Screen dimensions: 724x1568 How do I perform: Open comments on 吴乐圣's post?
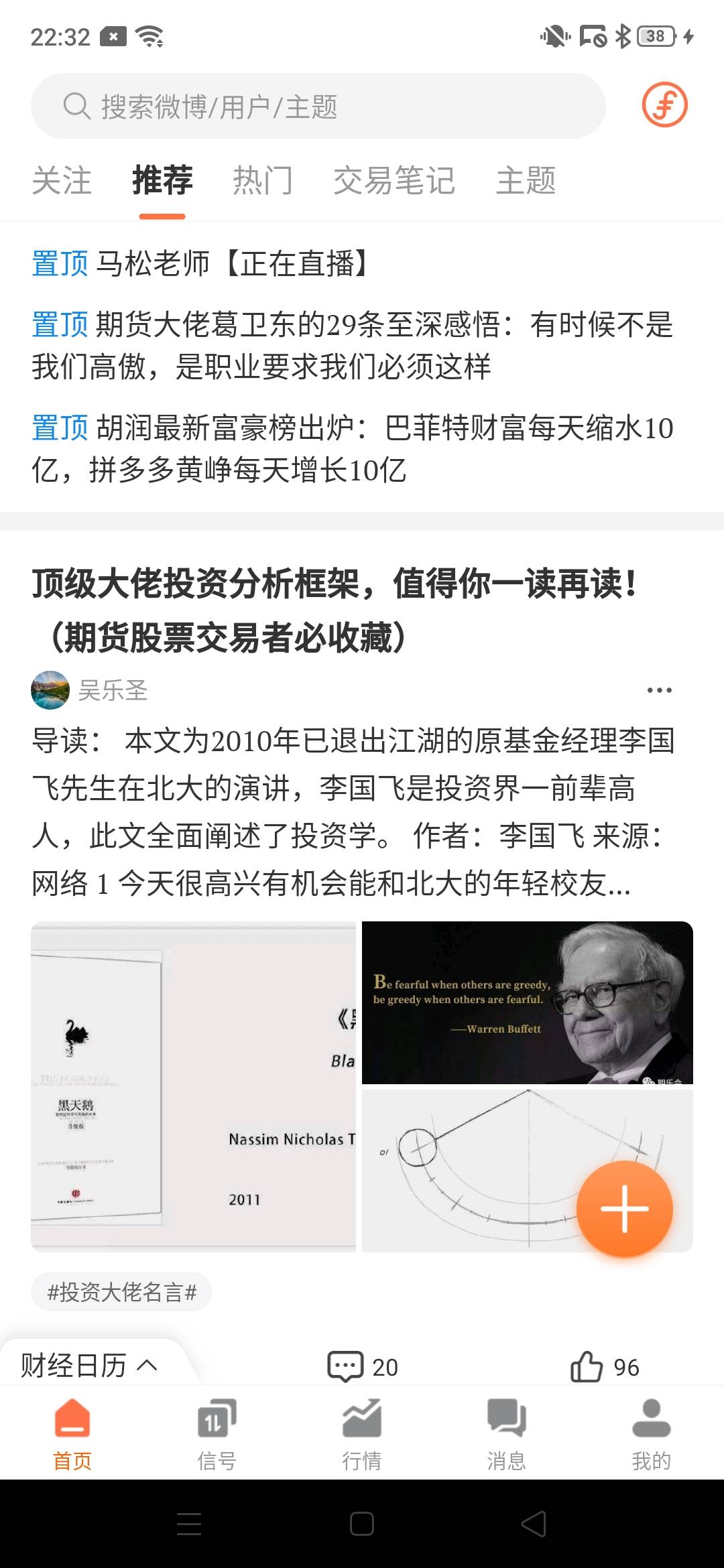pyautogui.click(x=363, y=1367)
